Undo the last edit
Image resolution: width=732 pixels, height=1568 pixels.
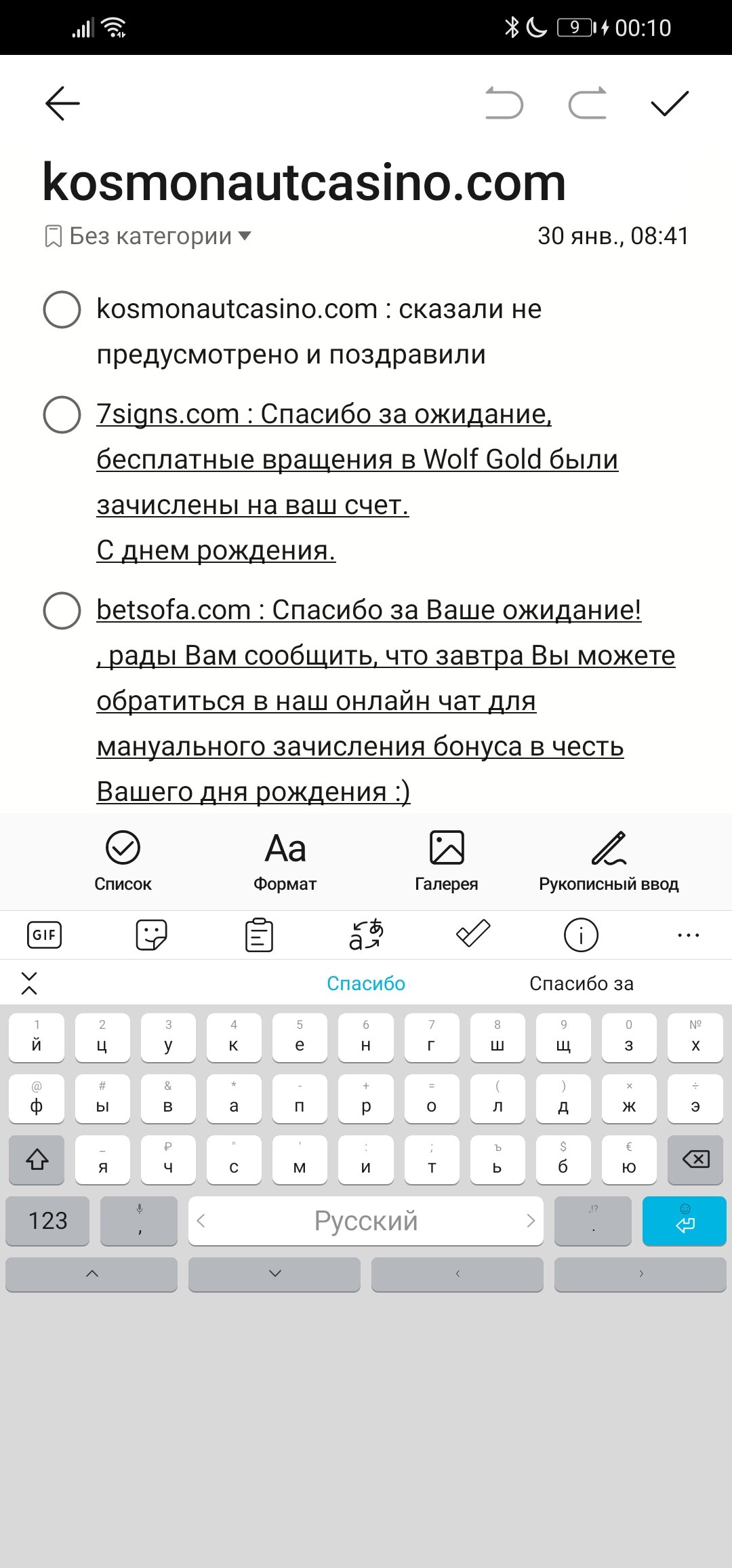504,104
